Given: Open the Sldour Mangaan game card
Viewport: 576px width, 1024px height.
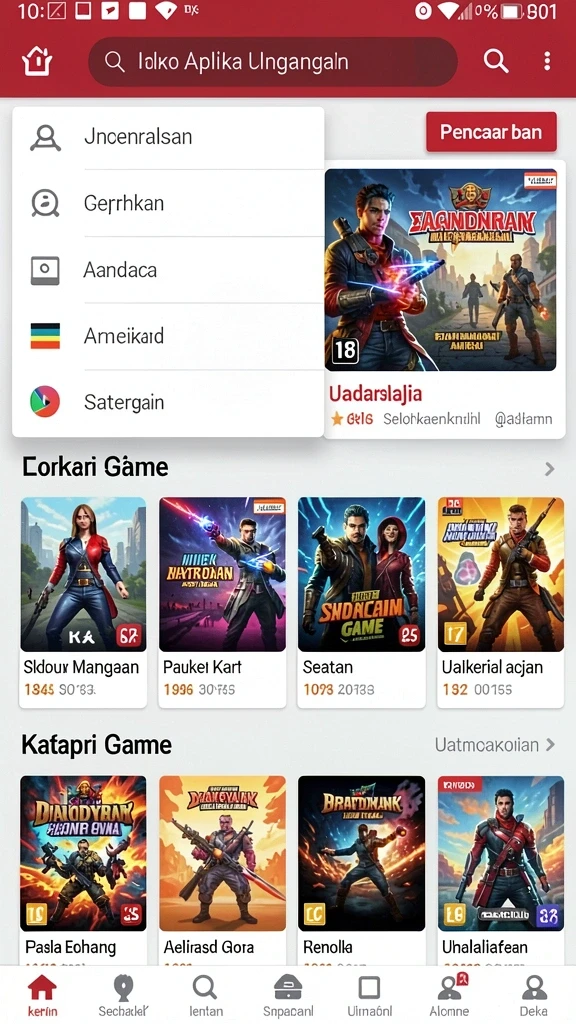Looking at the screenshot, I should click(83, 602).
